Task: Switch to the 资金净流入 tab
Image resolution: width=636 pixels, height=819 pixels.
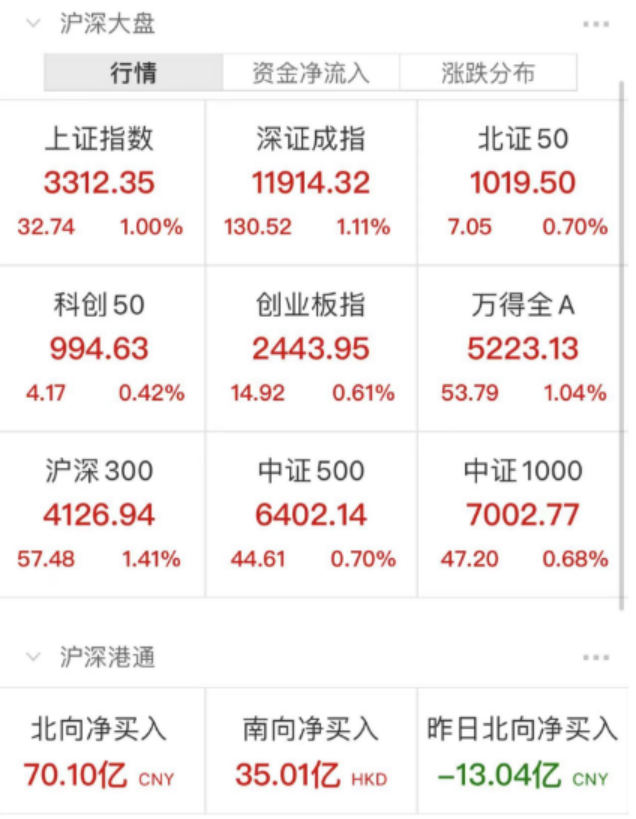Action: click(311, 73)
